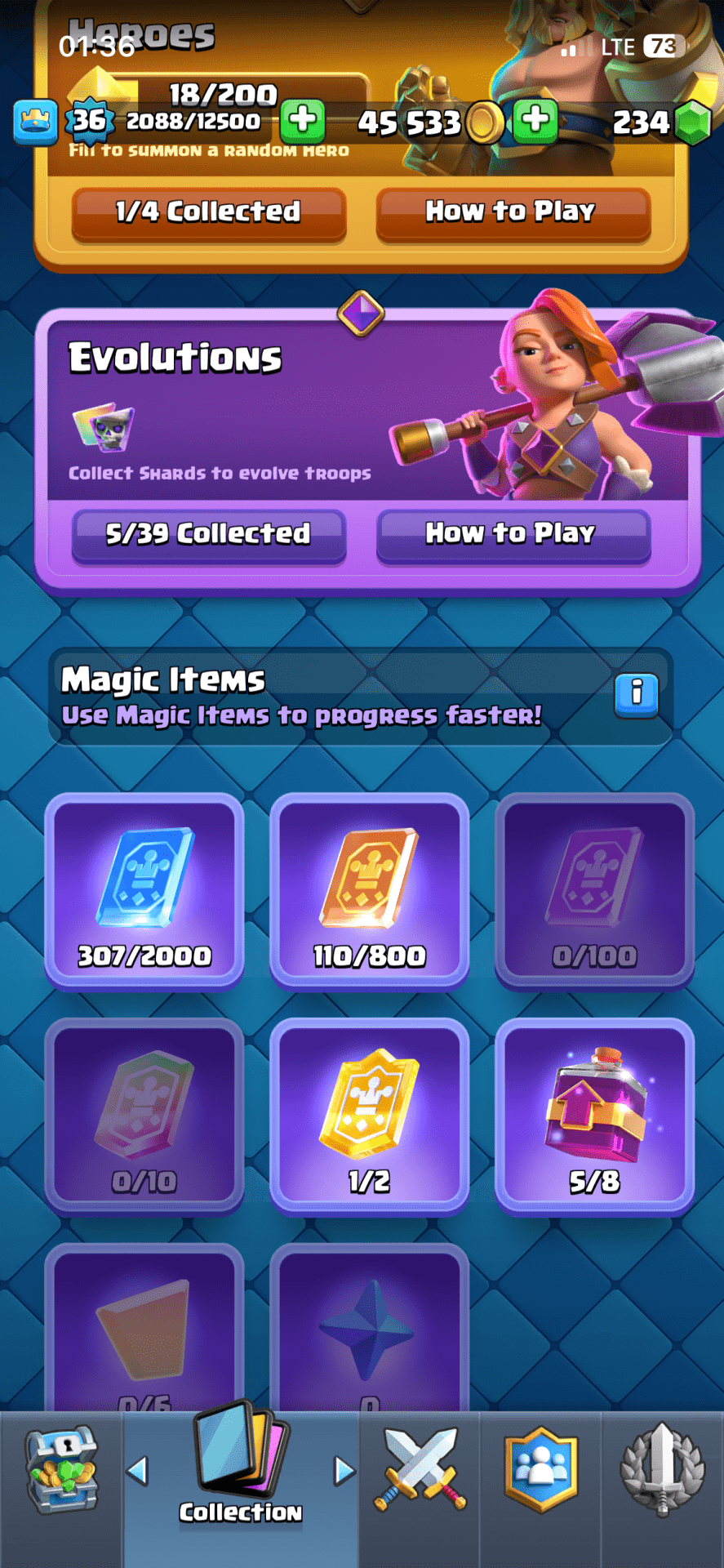Open the Clan social tab
This screenshot has width=724, height=1568.
click(540, 1470)
